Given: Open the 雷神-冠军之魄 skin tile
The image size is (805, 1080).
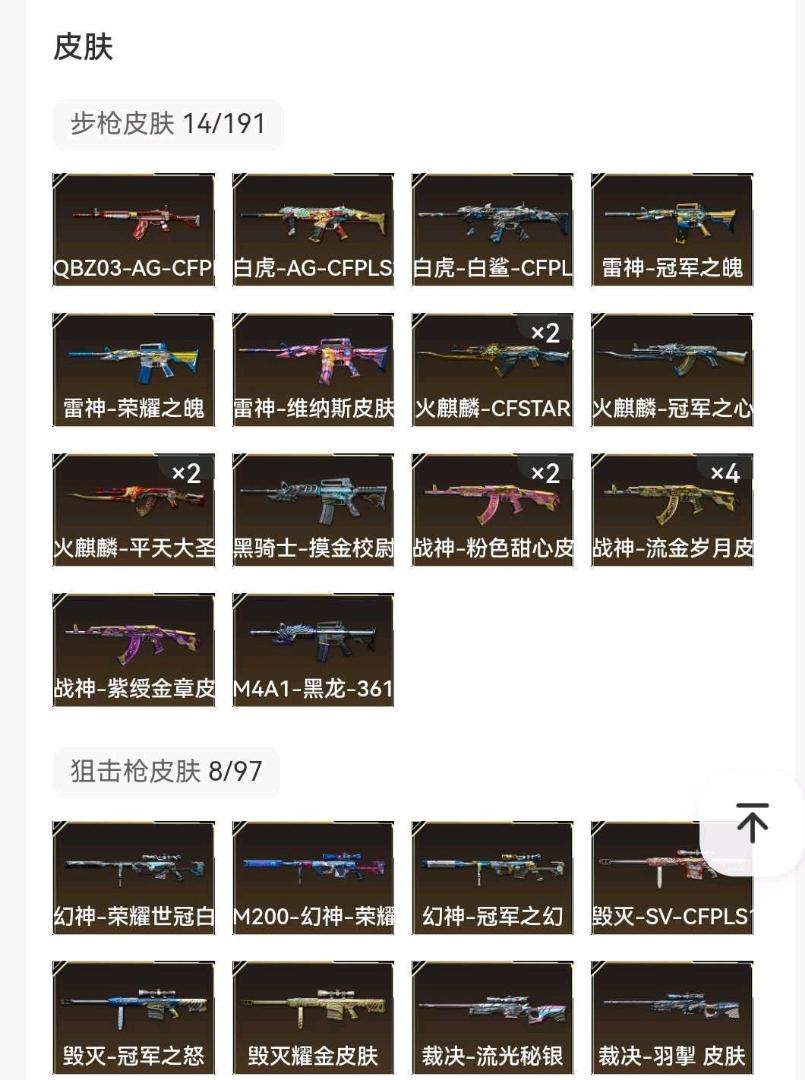Looking at the screenshot, I should coord(672,230).
